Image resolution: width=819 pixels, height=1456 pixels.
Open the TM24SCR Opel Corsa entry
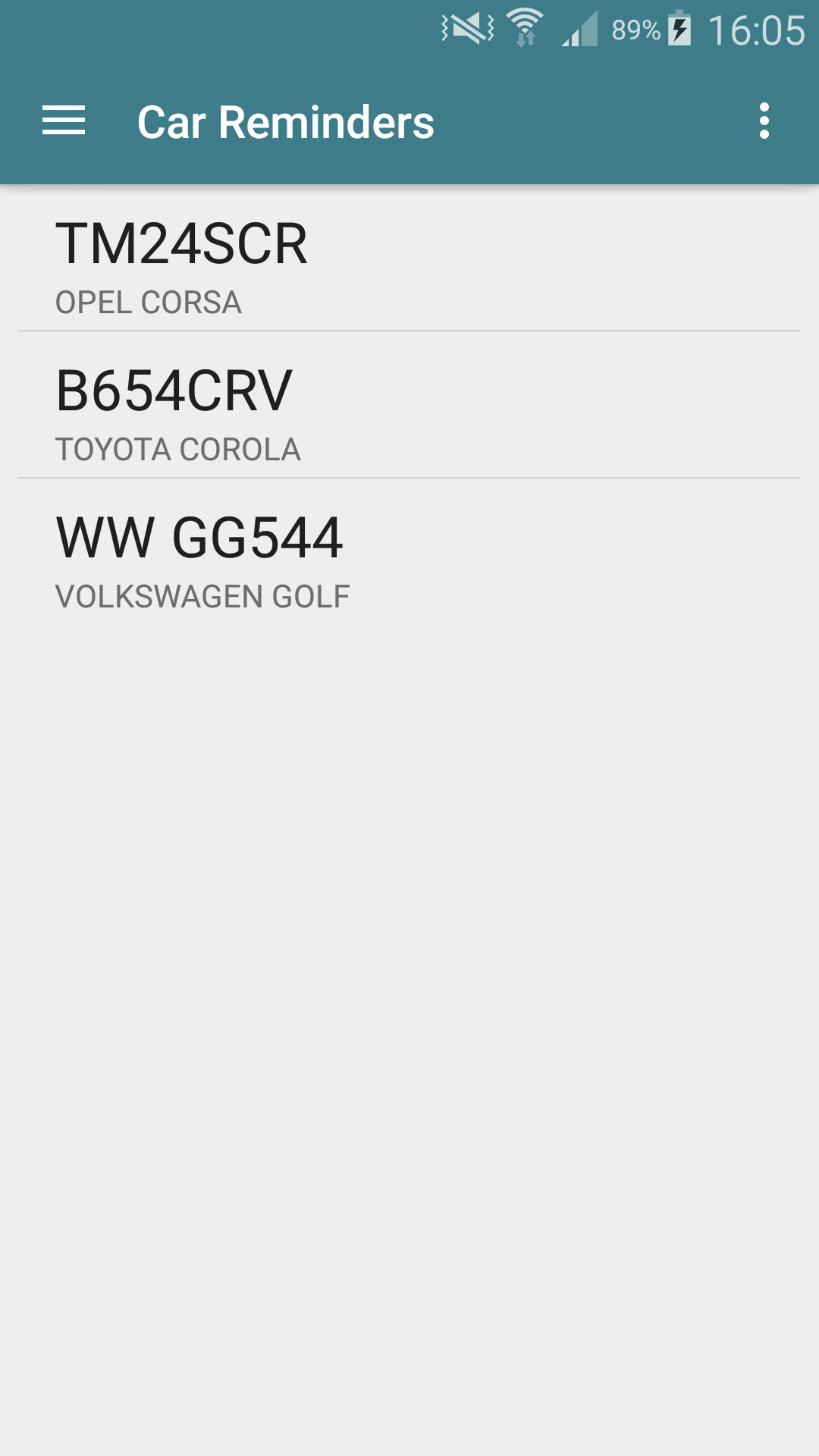pyautogui.click(x=409, y=258)
